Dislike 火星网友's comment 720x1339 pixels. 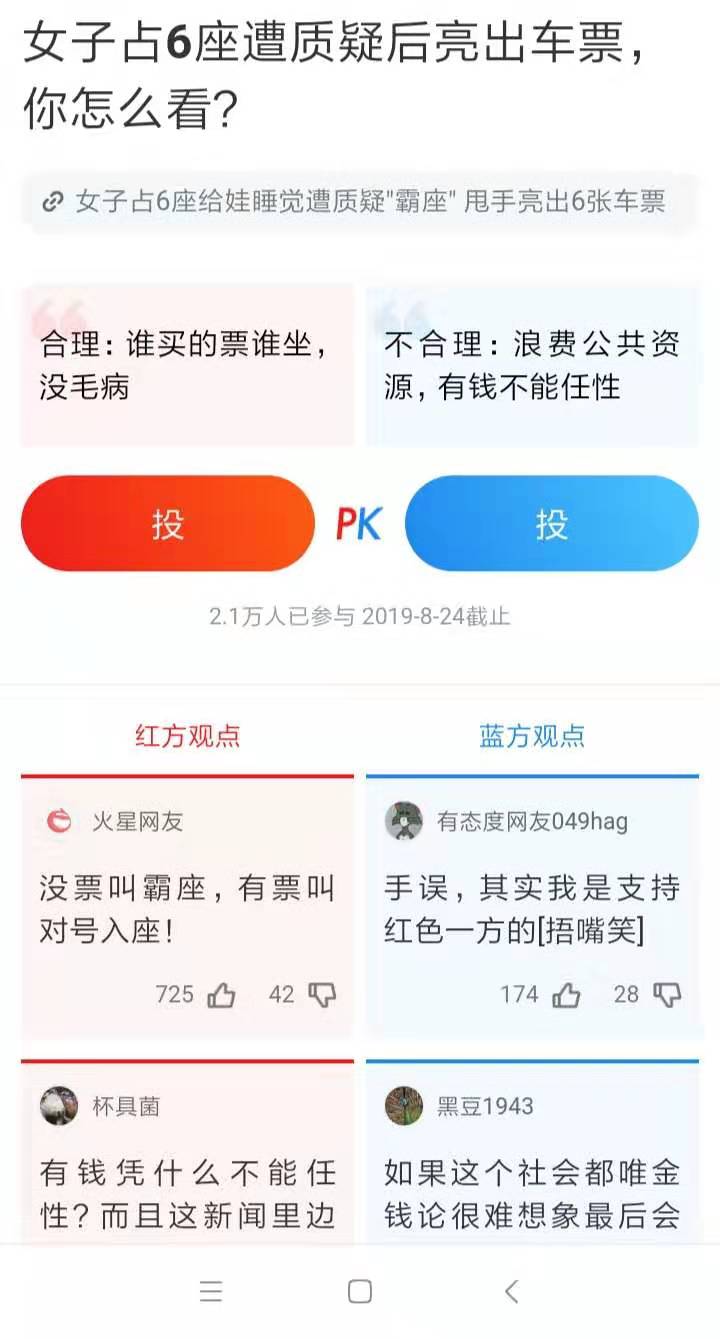tap(322, 995)
